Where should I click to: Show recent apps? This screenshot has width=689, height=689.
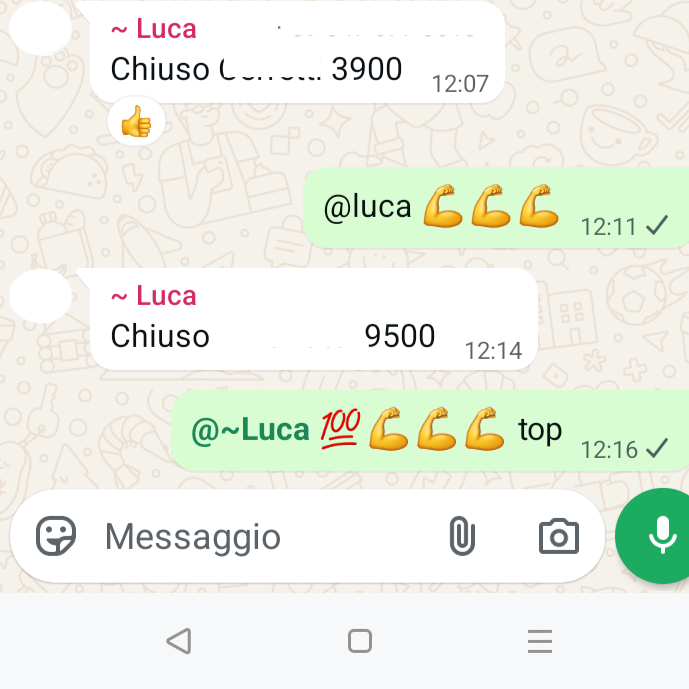pos(540,641)
